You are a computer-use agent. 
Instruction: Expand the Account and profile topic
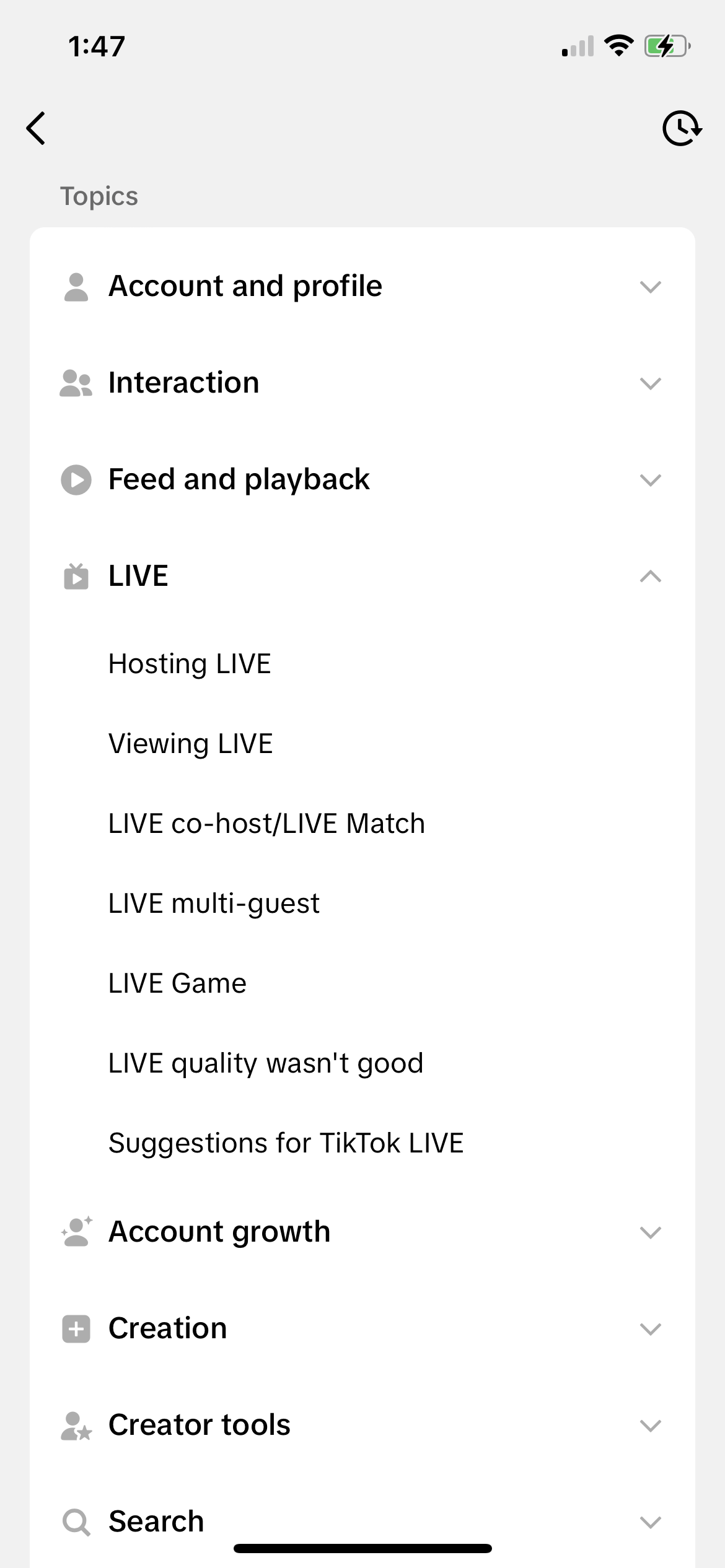coord(362,286)
